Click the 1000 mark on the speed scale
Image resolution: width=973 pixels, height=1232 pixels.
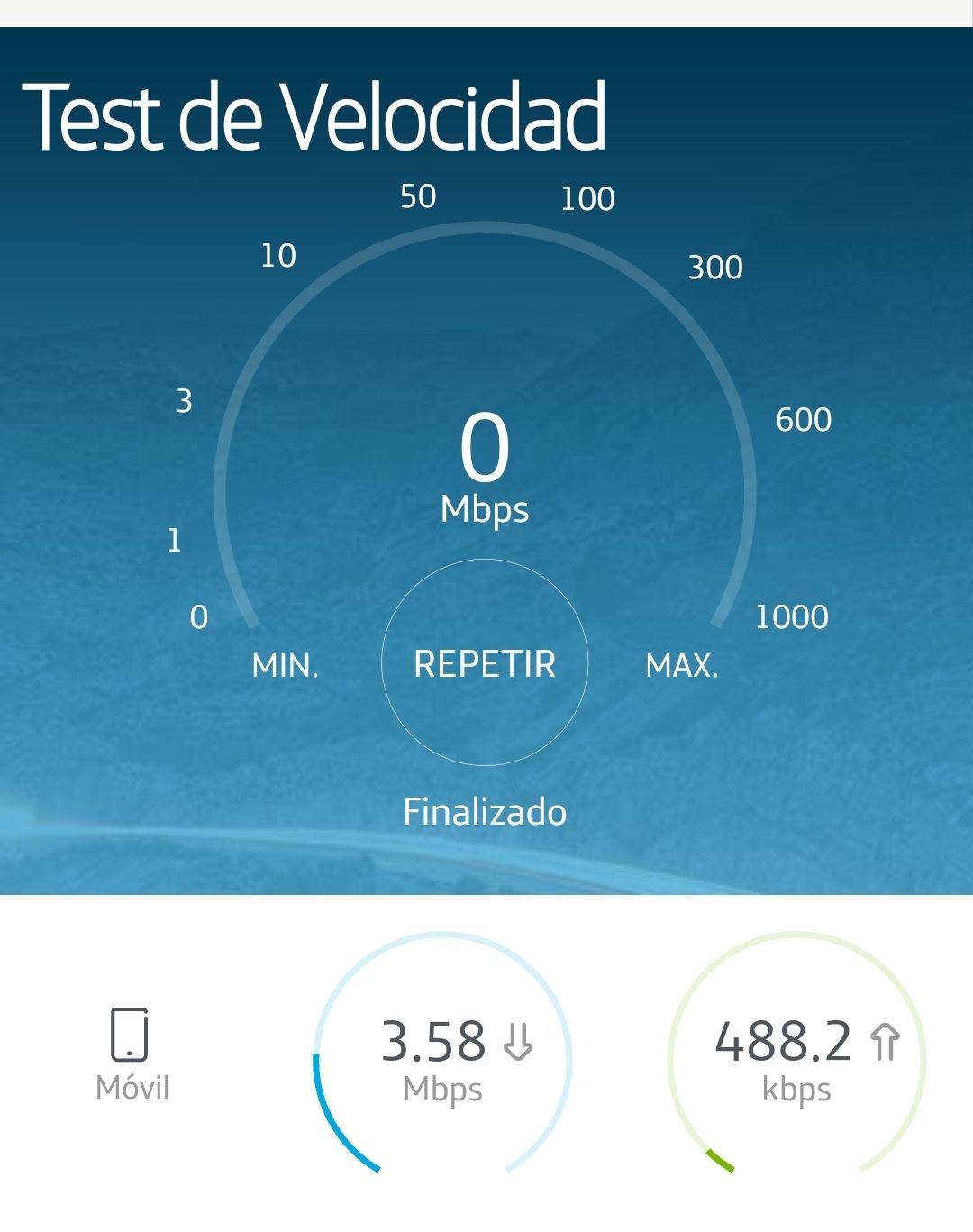(793, 617)
